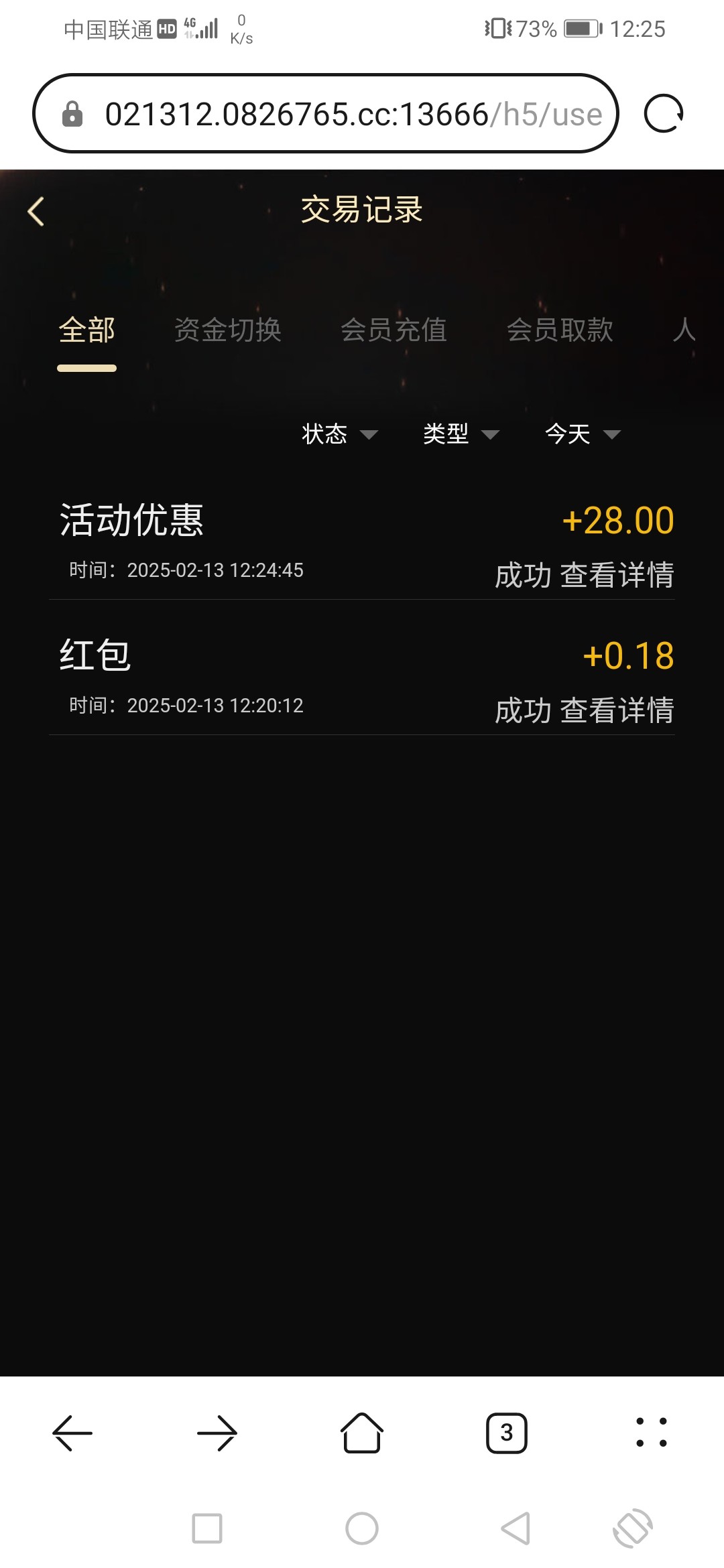
Task: Open the browser's four-dot menu
Action: click(652, 1433)
